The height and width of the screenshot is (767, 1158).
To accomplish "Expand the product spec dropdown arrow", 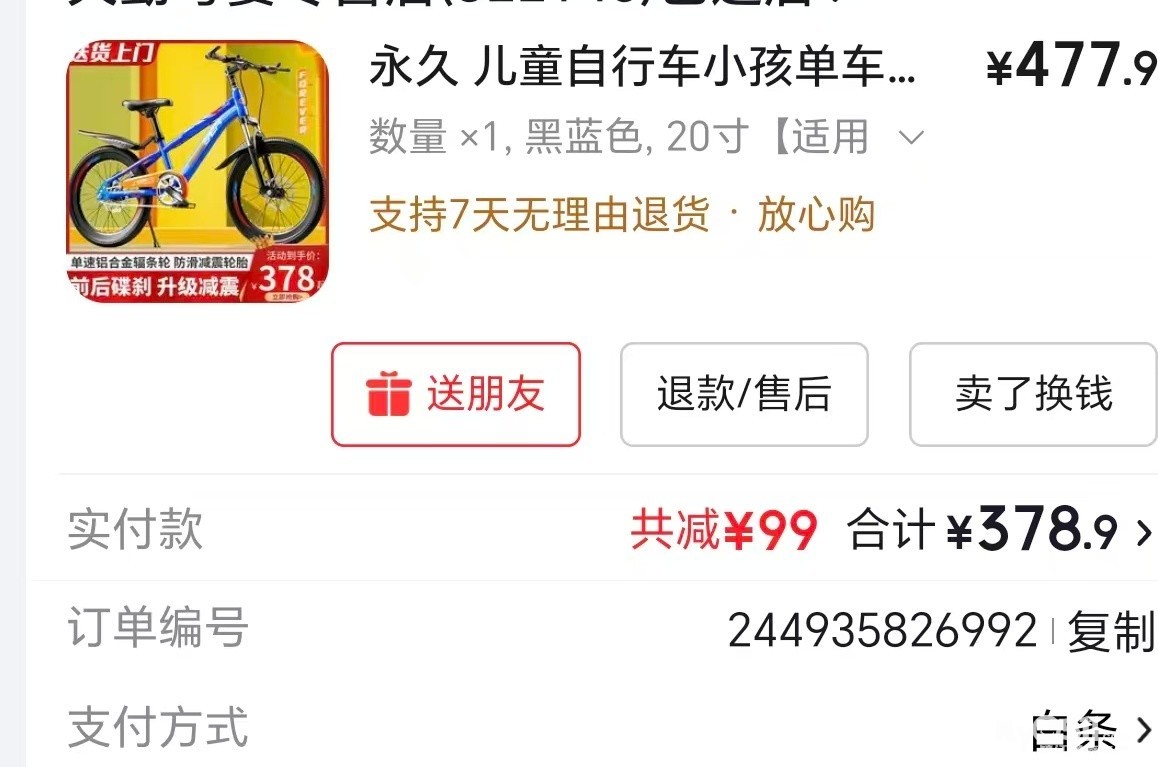I will pyautogui.click(x=910, y=137).
